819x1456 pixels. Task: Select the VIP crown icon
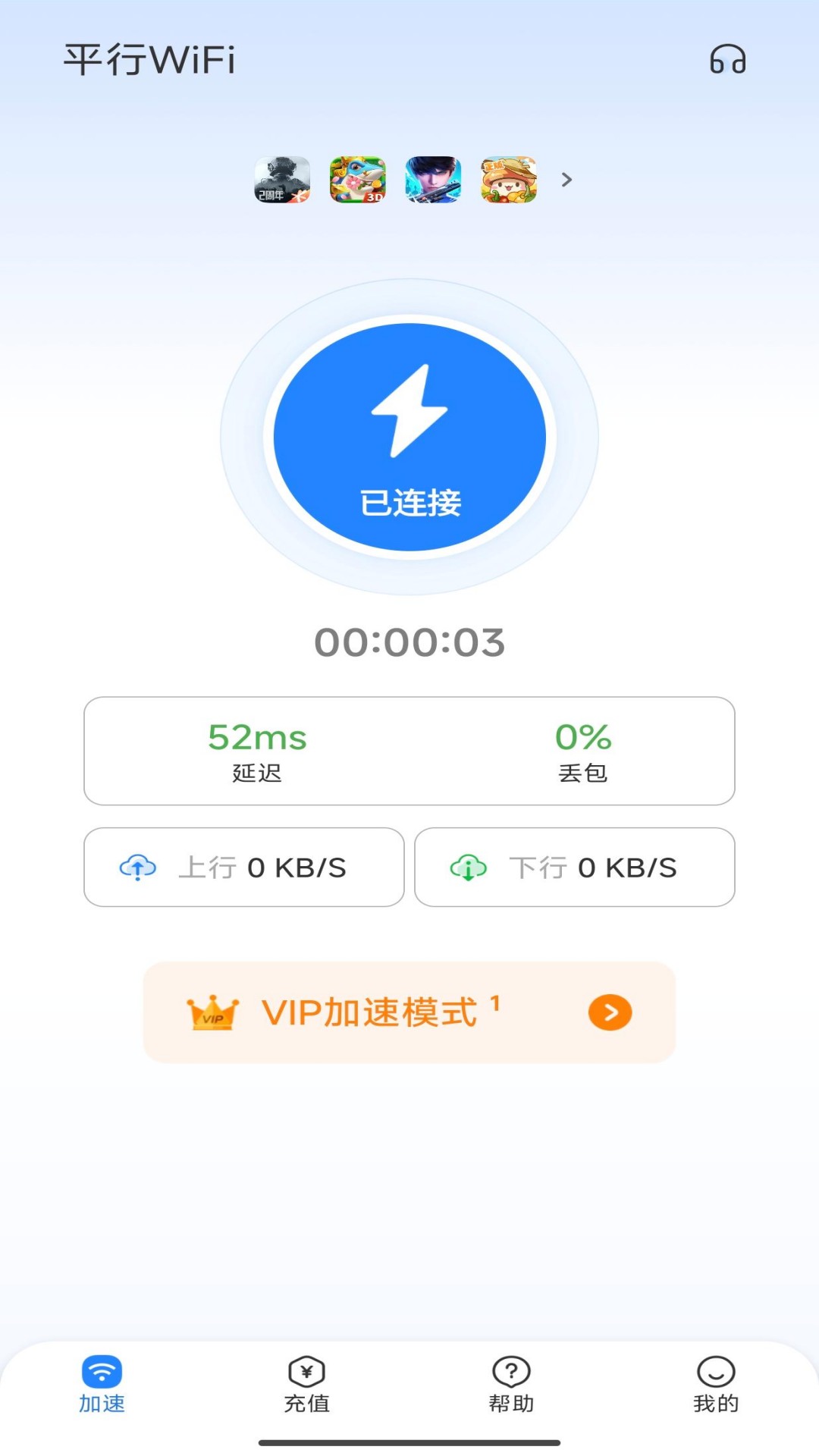tap(212, 1013)
